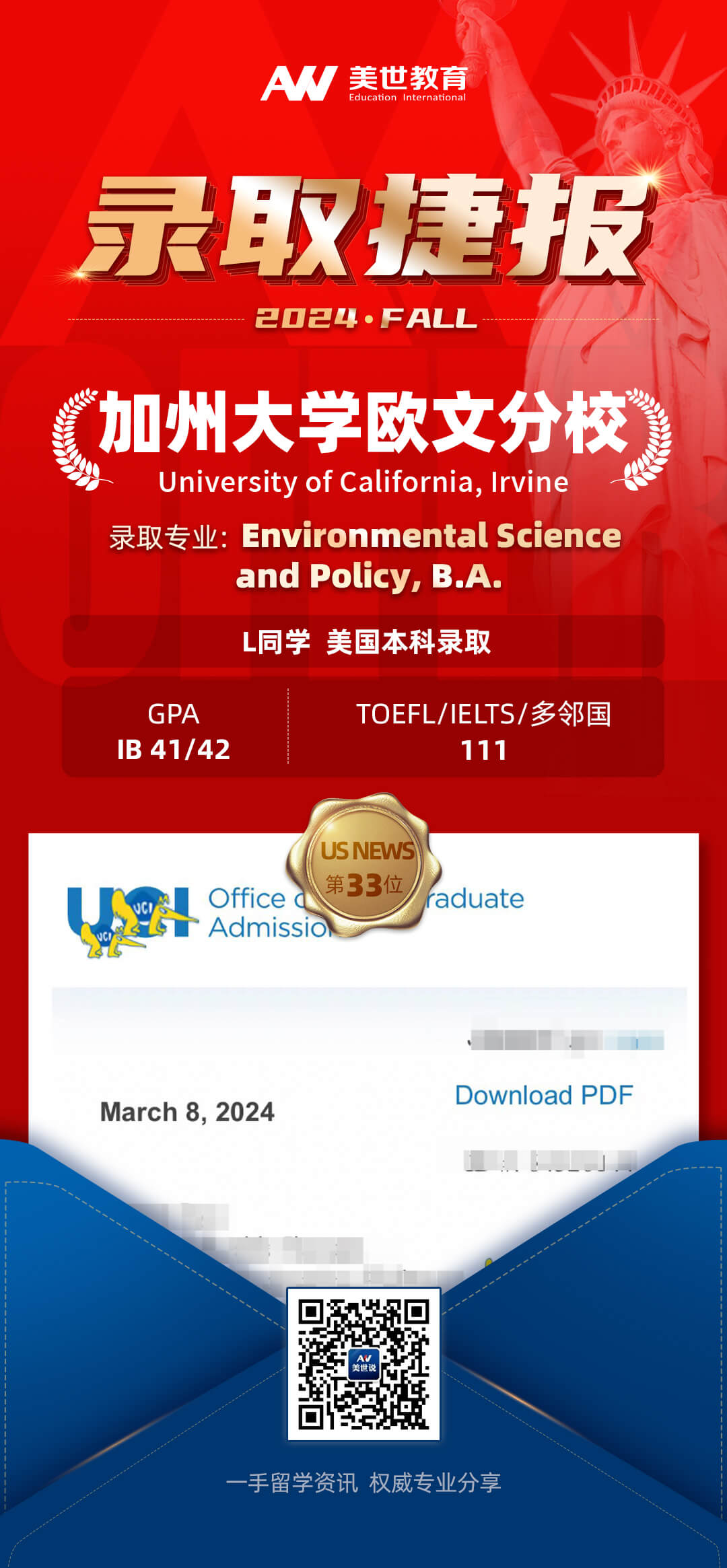Click the AW 美世教育 logo
Screen dimensions: 727x1568
363,82
